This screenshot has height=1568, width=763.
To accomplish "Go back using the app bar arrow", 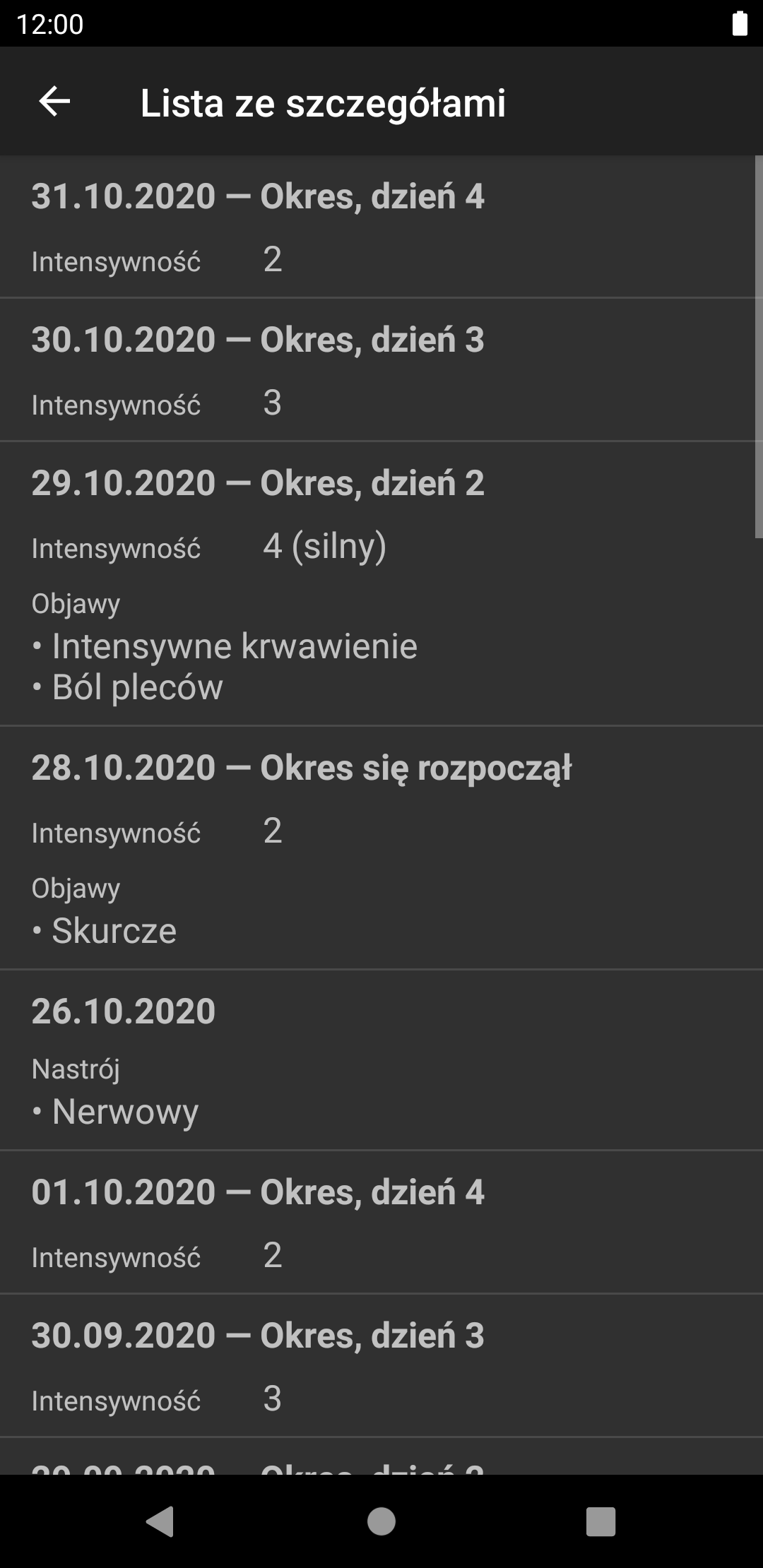I will click(54, 102).
